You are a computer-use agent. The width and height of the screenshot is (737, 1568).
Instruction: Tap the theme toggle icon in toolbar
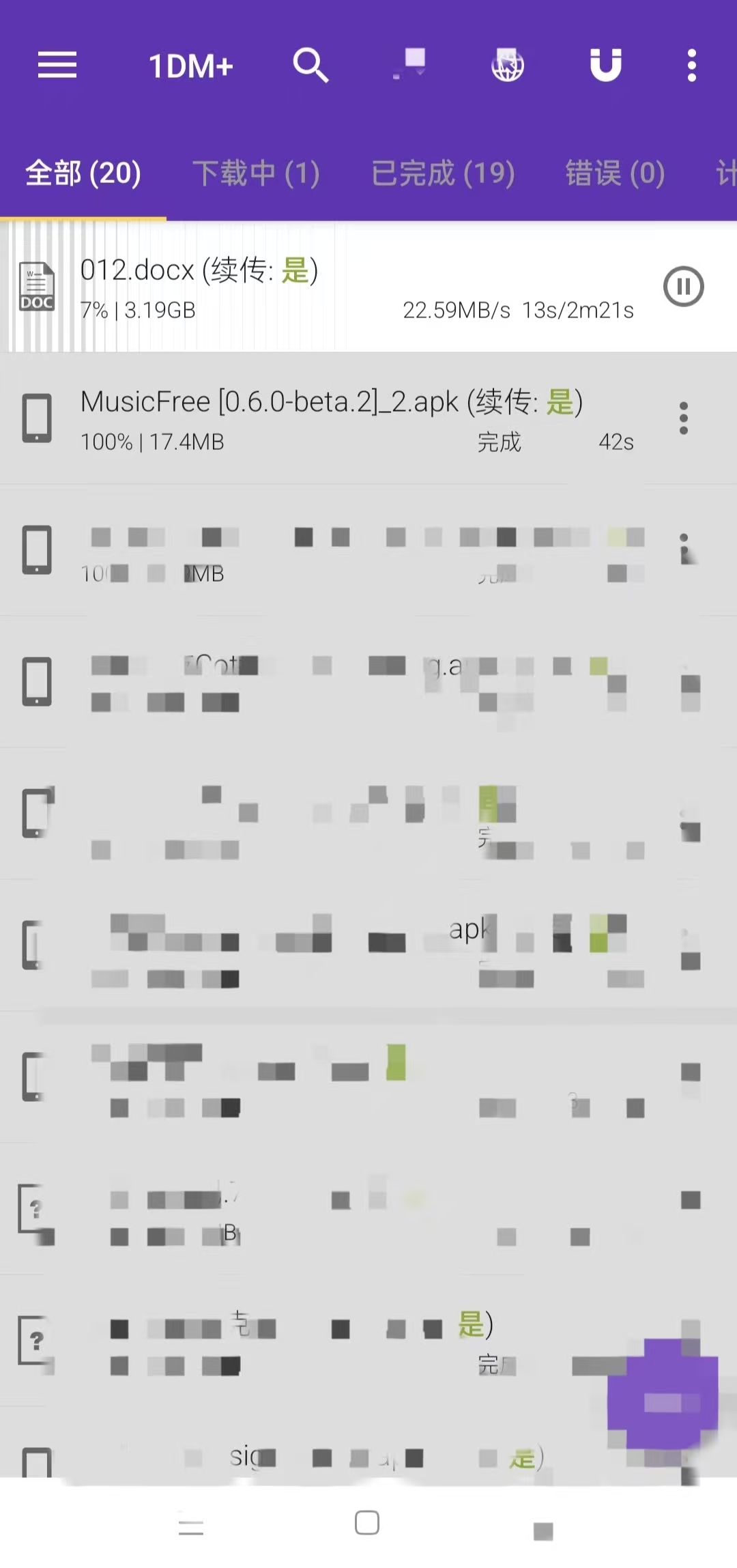click(x=409, y=64)
